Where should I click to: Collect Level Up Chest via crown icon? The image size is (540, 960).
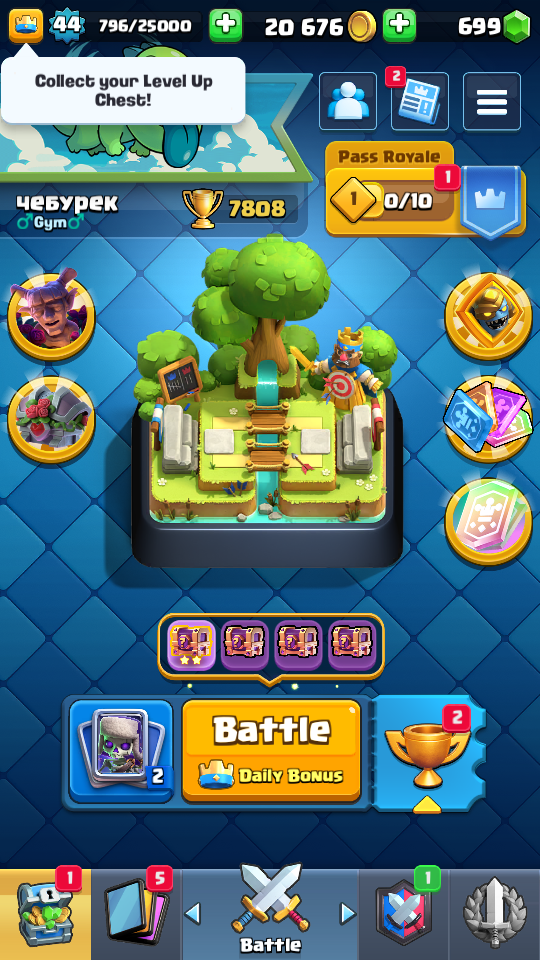[x=26, y=26]
